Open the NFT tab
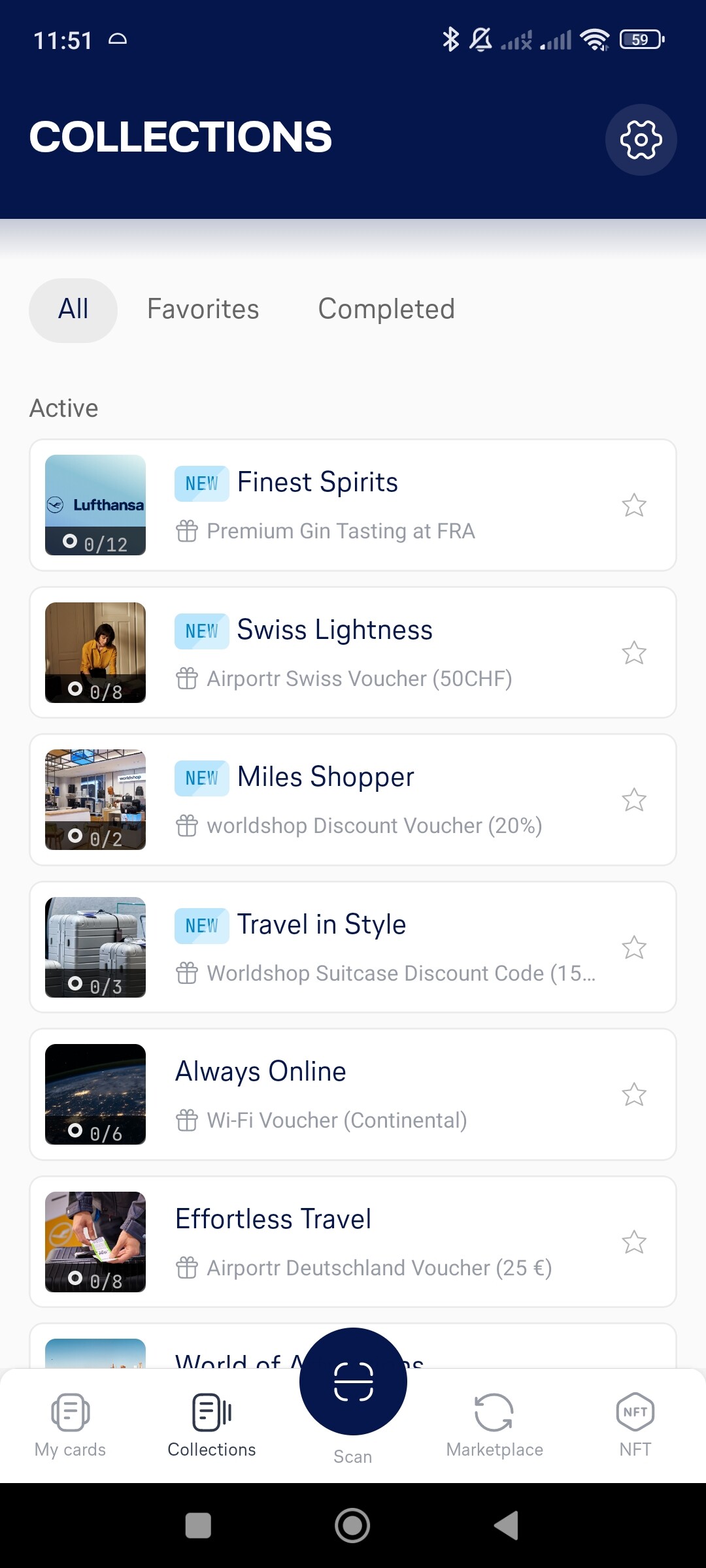The height and width of the screenshot is (1568, 706). tap(635, 1426)
